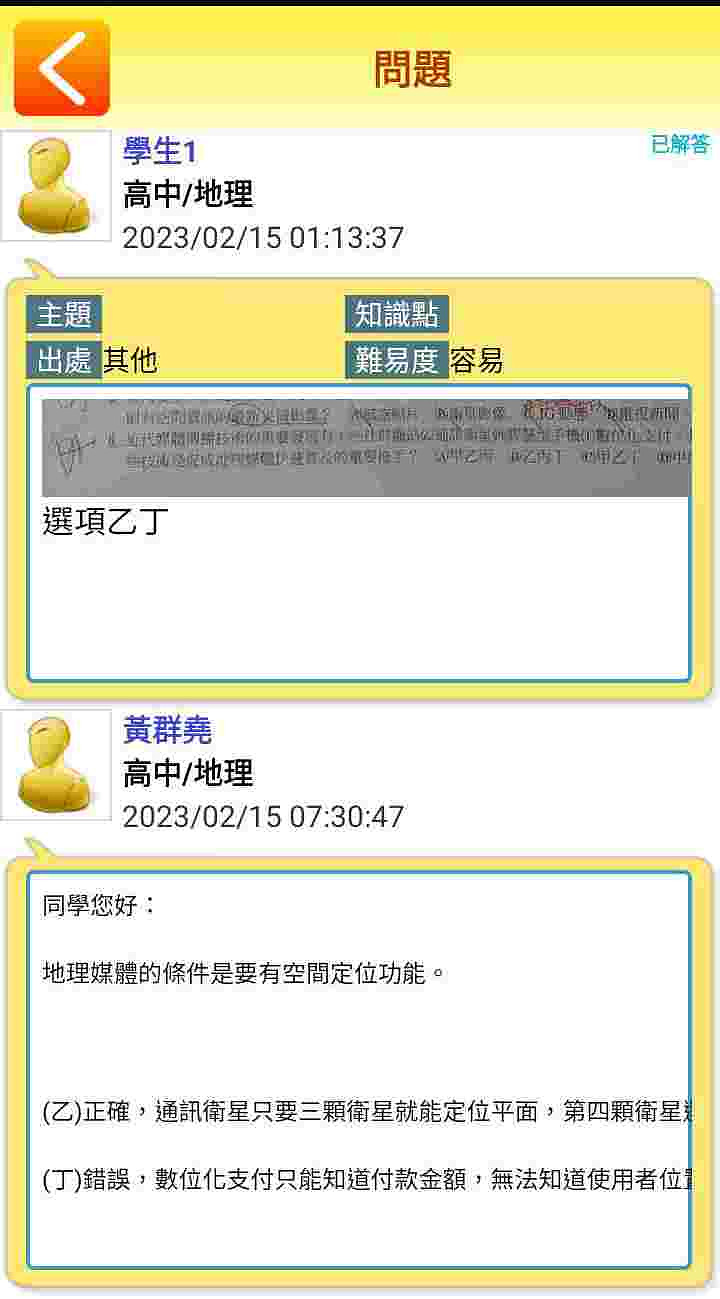
Task: Open the attached question photo
Action: 366,447
